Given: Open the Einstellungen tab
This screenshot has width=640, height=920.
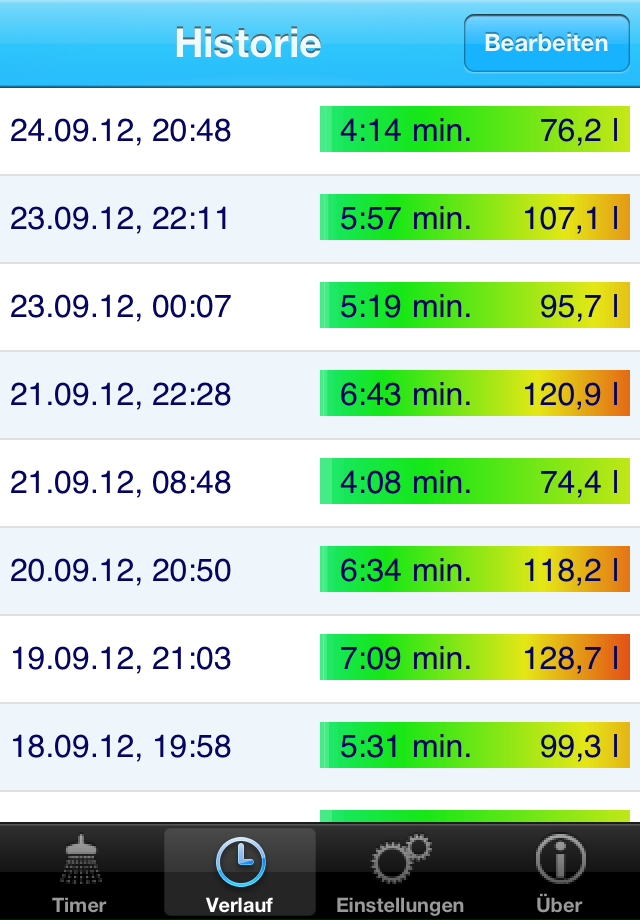Looking at the screenshot, I should click(x=400, y=872).
